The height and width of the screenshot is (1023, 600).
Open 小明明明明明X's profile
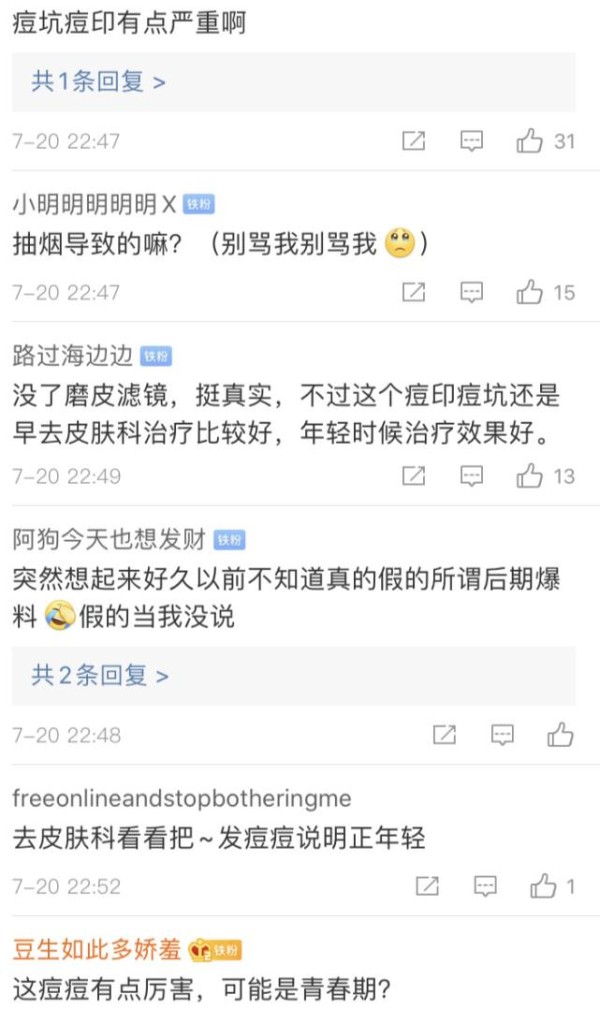pos(95,205)
